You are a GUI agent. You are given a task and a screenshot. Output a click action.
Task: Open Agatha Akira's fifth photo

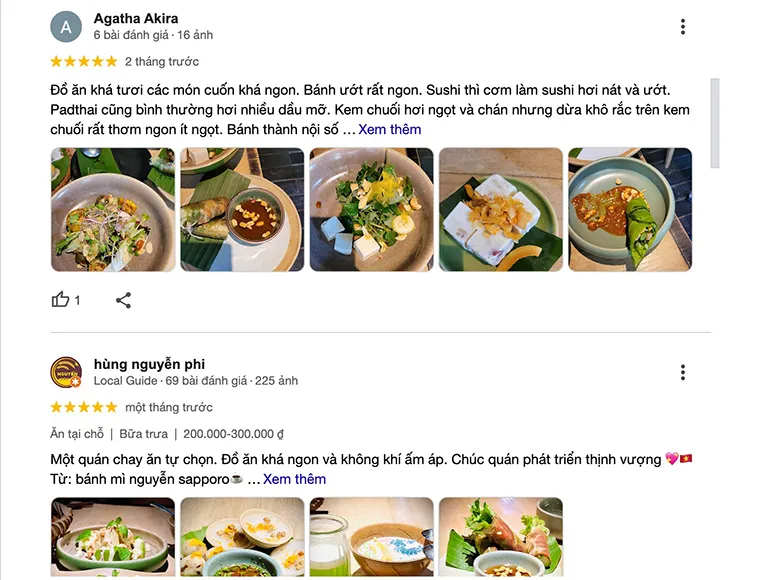[x=630, y=210]
